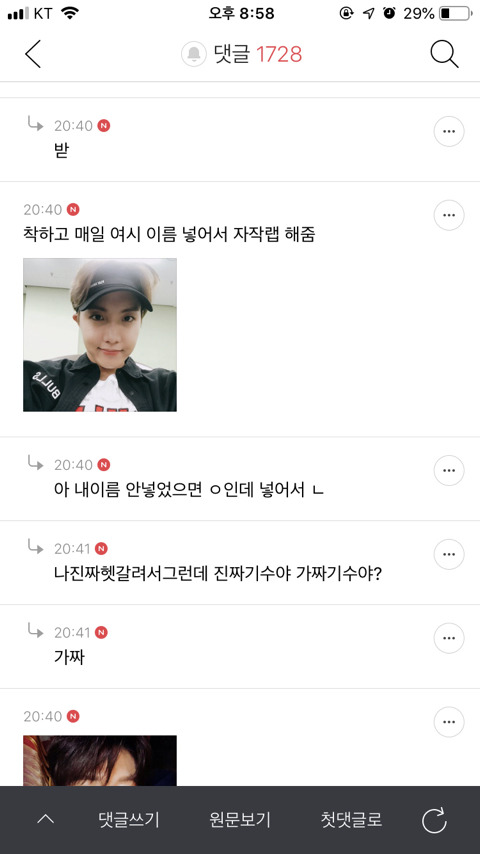
Task: Tap the comment notification bell
Action: click(193, 54)
